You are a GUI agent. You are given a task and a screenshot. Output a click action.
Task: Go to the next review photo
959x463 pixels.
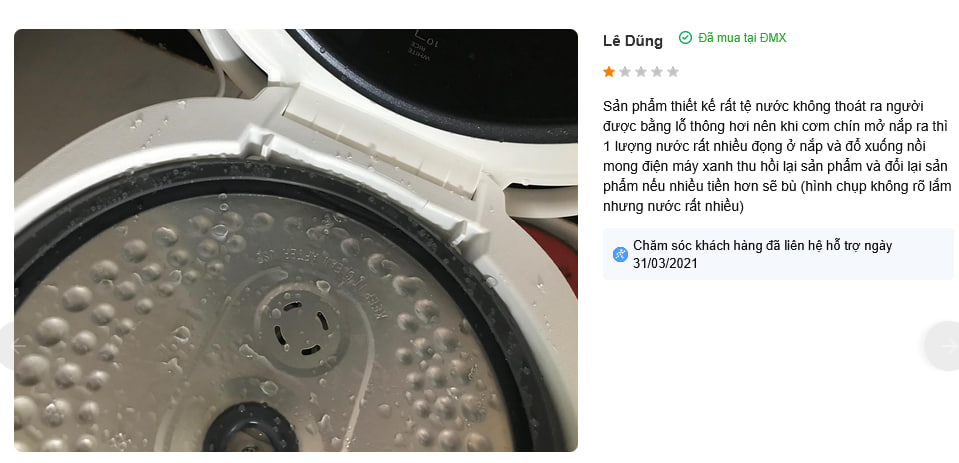[x=942, y=346]
